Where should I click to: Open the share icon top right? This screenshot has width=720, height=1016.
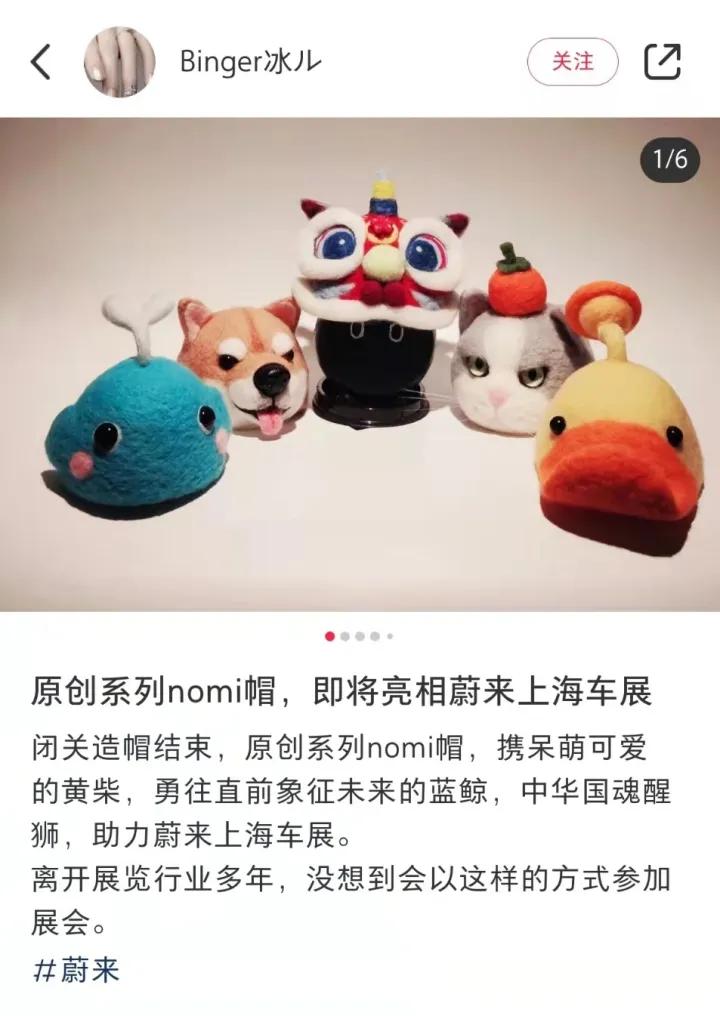(x=665, y=60)
